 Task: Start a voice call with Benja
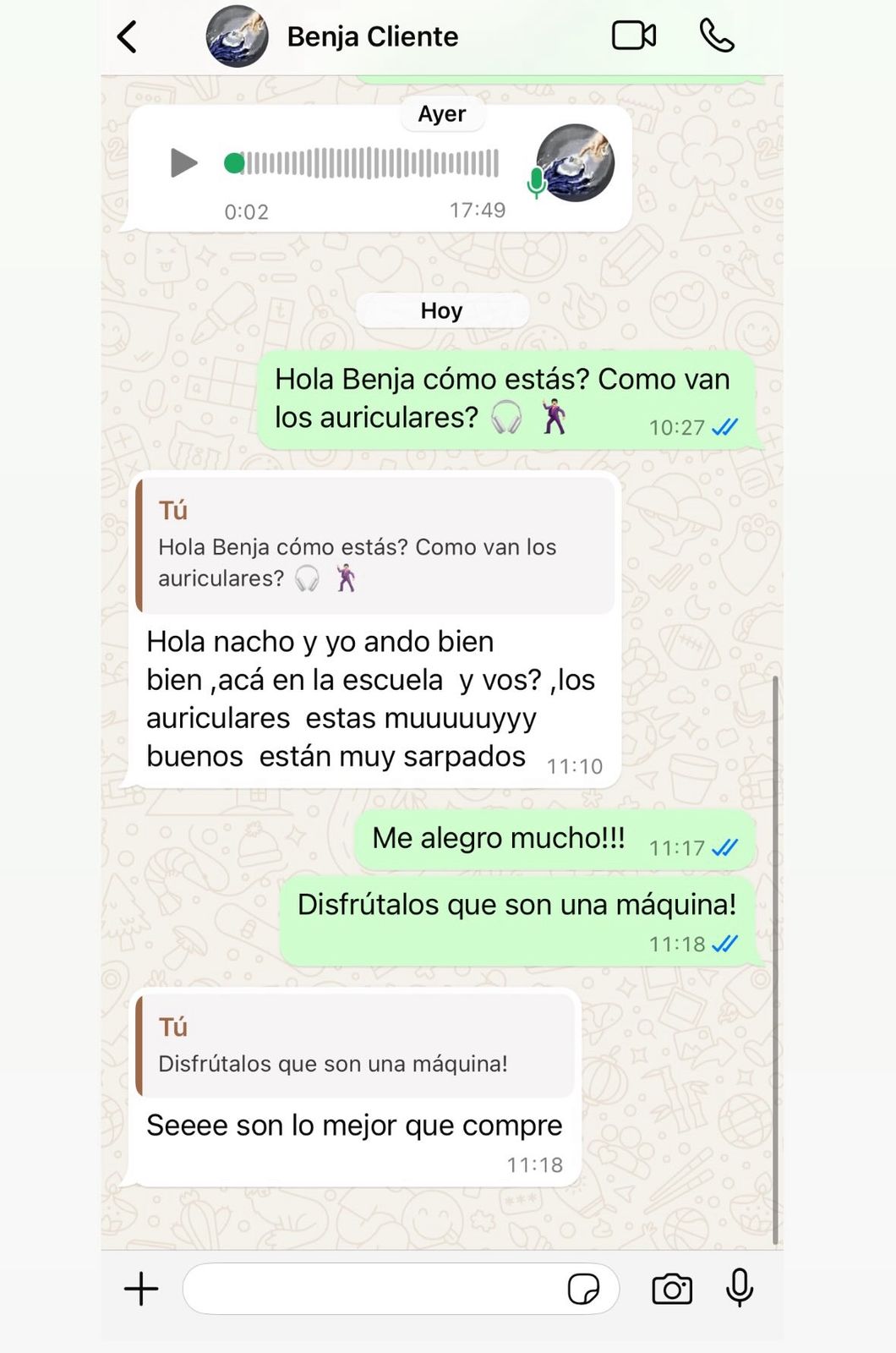[x=717, y=36]
